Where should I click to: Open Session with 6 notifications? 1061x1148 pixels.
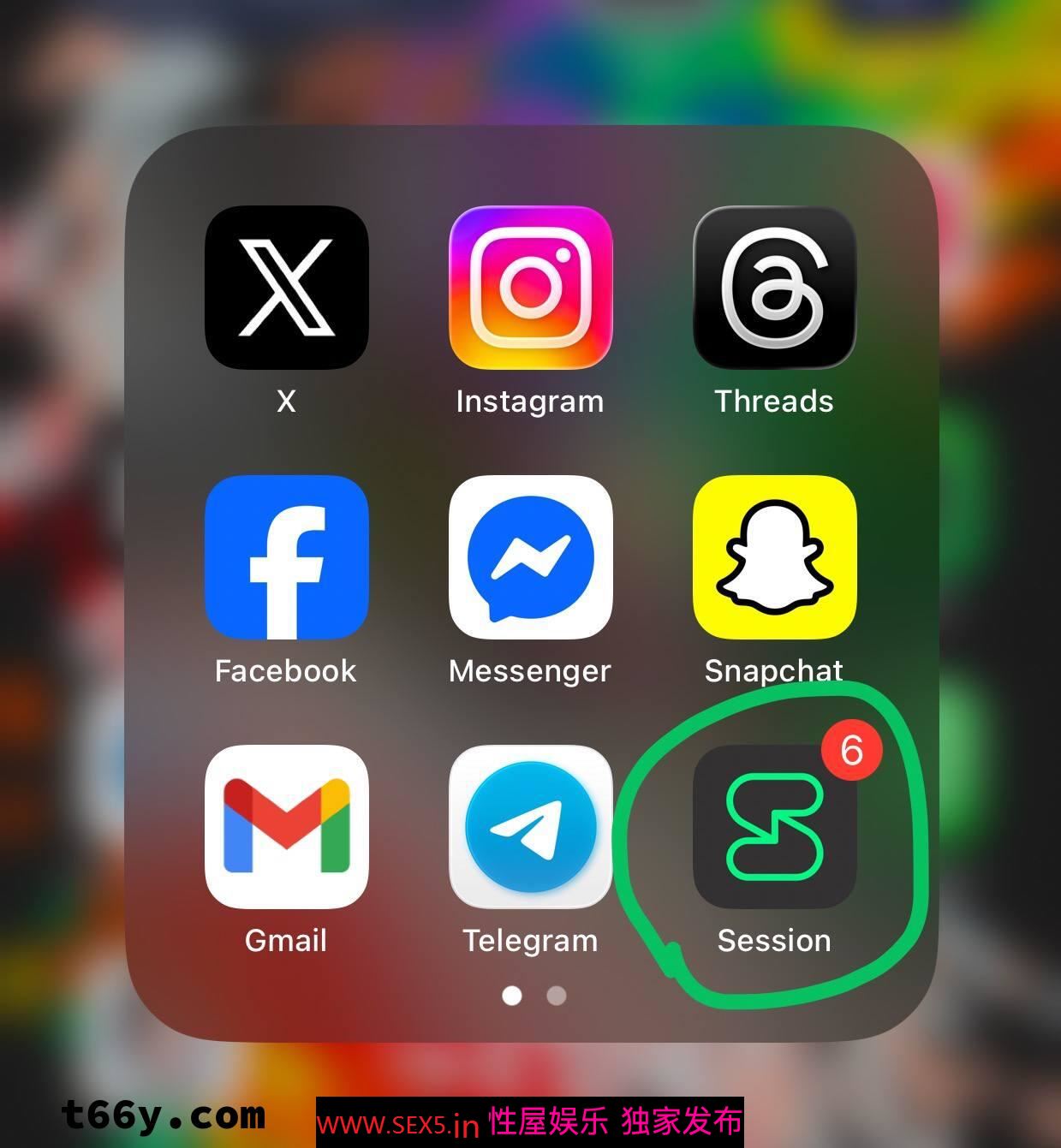point(774,827)
